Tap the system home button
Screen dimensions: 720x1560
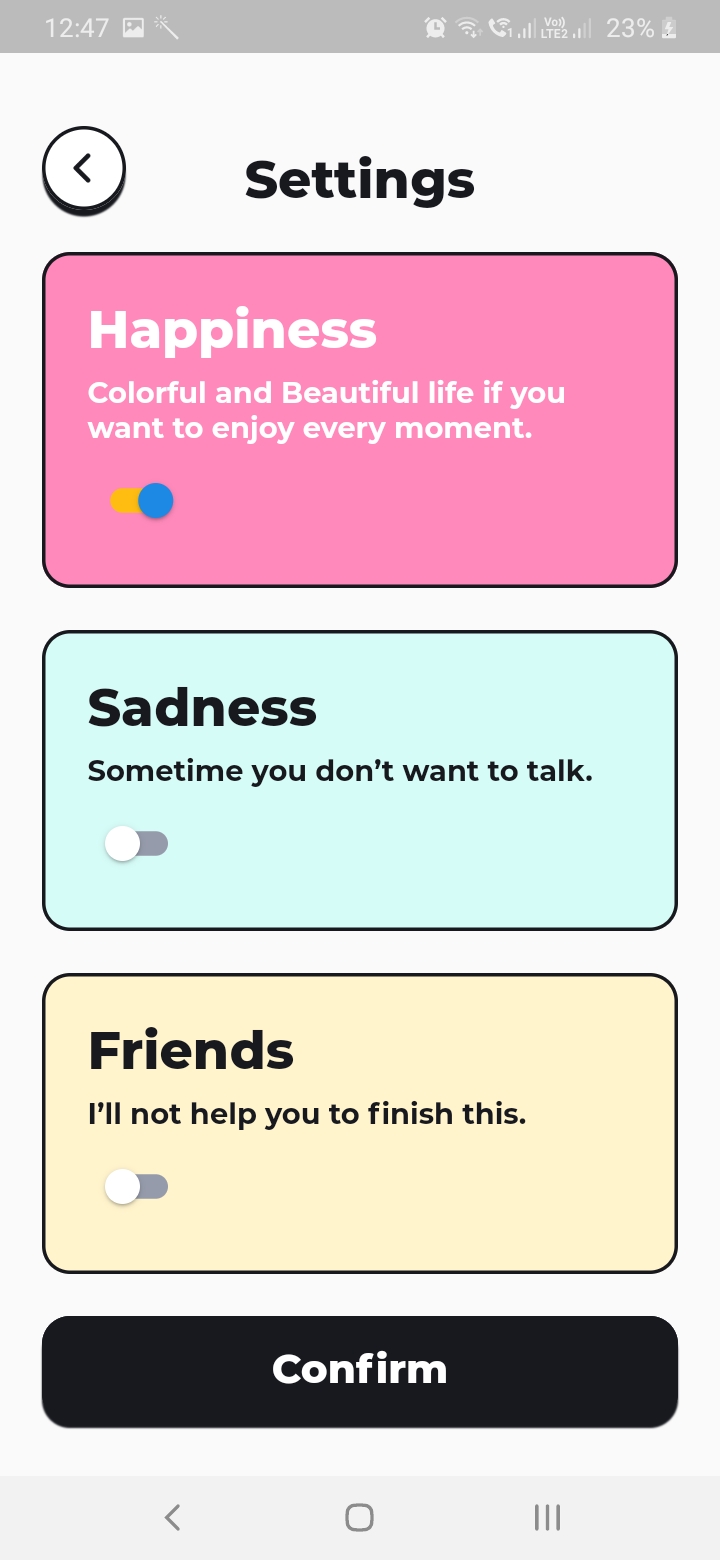(x=359, y=1518)
